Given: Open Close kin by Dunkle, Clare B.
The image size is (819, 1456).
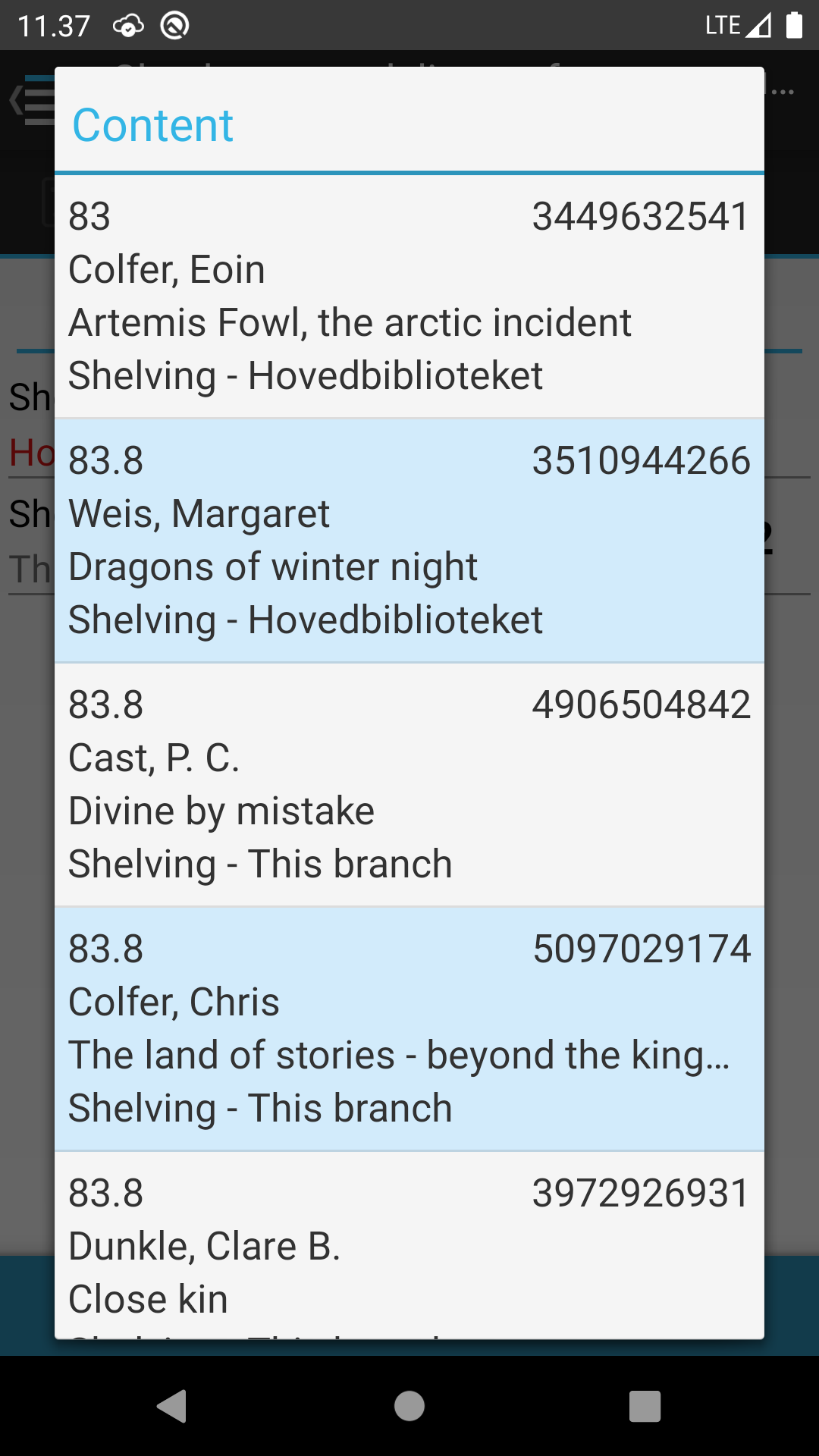Looking at the screenshot, I should coord(409,1245).
